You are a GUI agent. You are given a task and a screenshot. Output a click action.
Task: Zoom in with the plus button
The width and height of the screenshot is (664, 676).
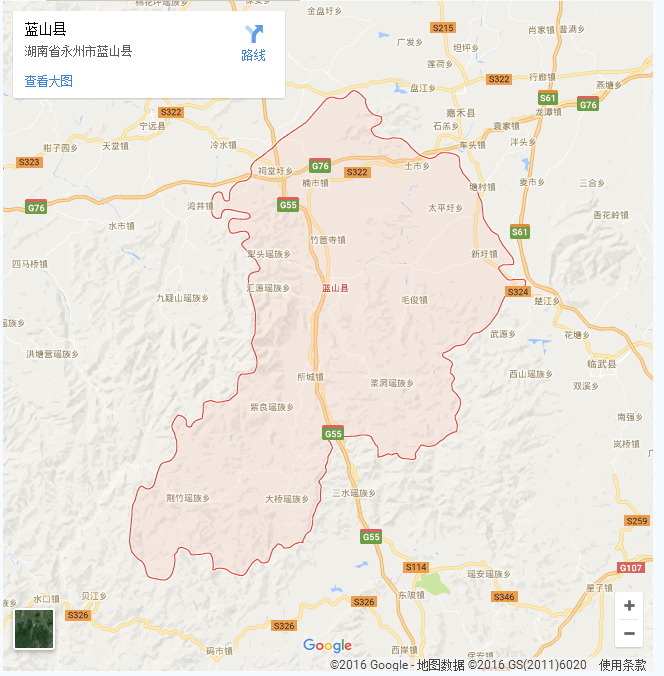tap(629, 606)
